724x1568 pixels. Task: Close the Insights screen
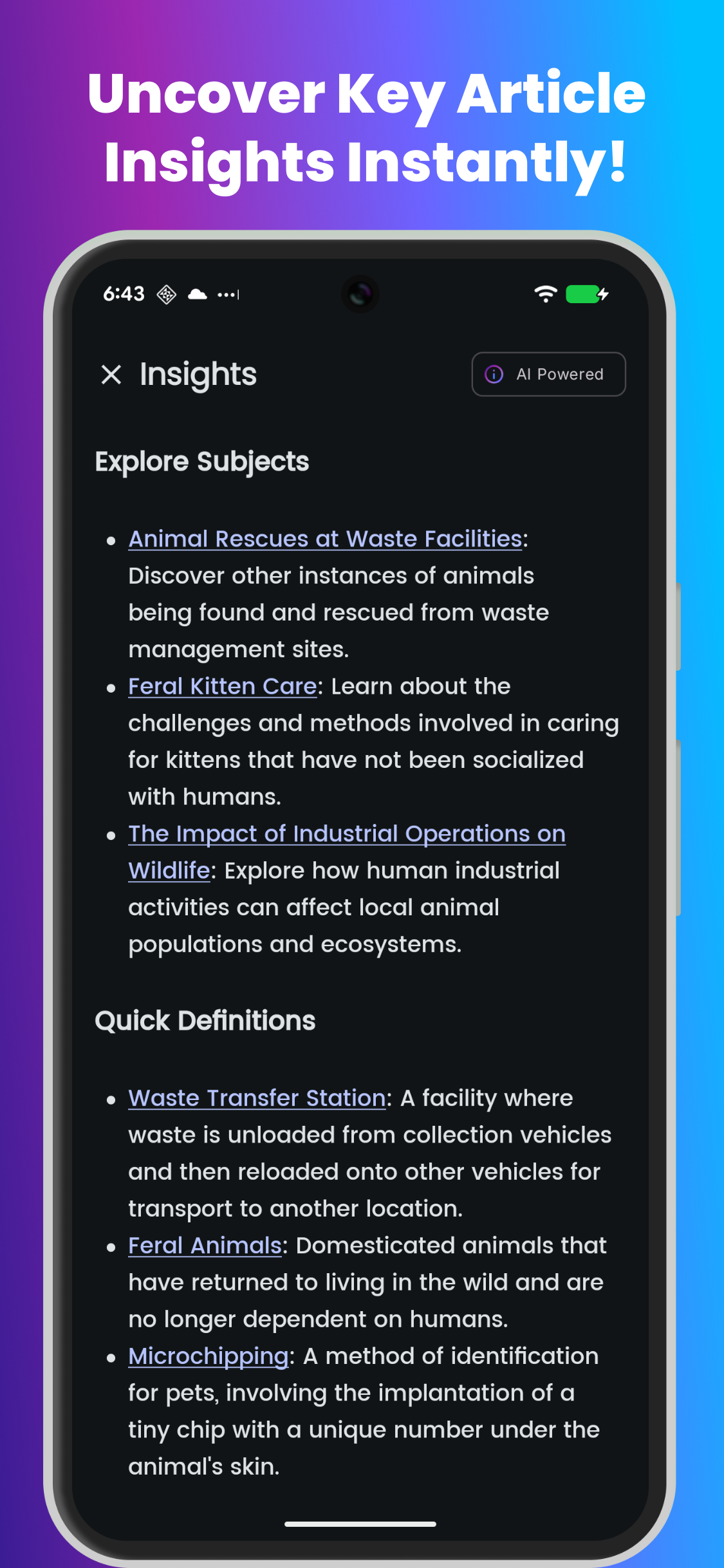tap(113, 374)
